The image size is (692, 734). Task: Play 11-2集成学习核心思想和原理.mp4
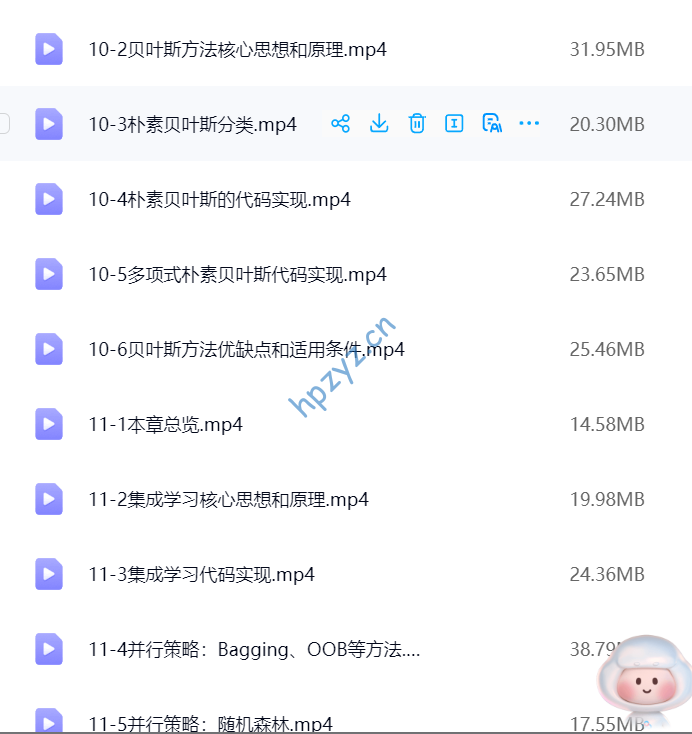[228, 499]
